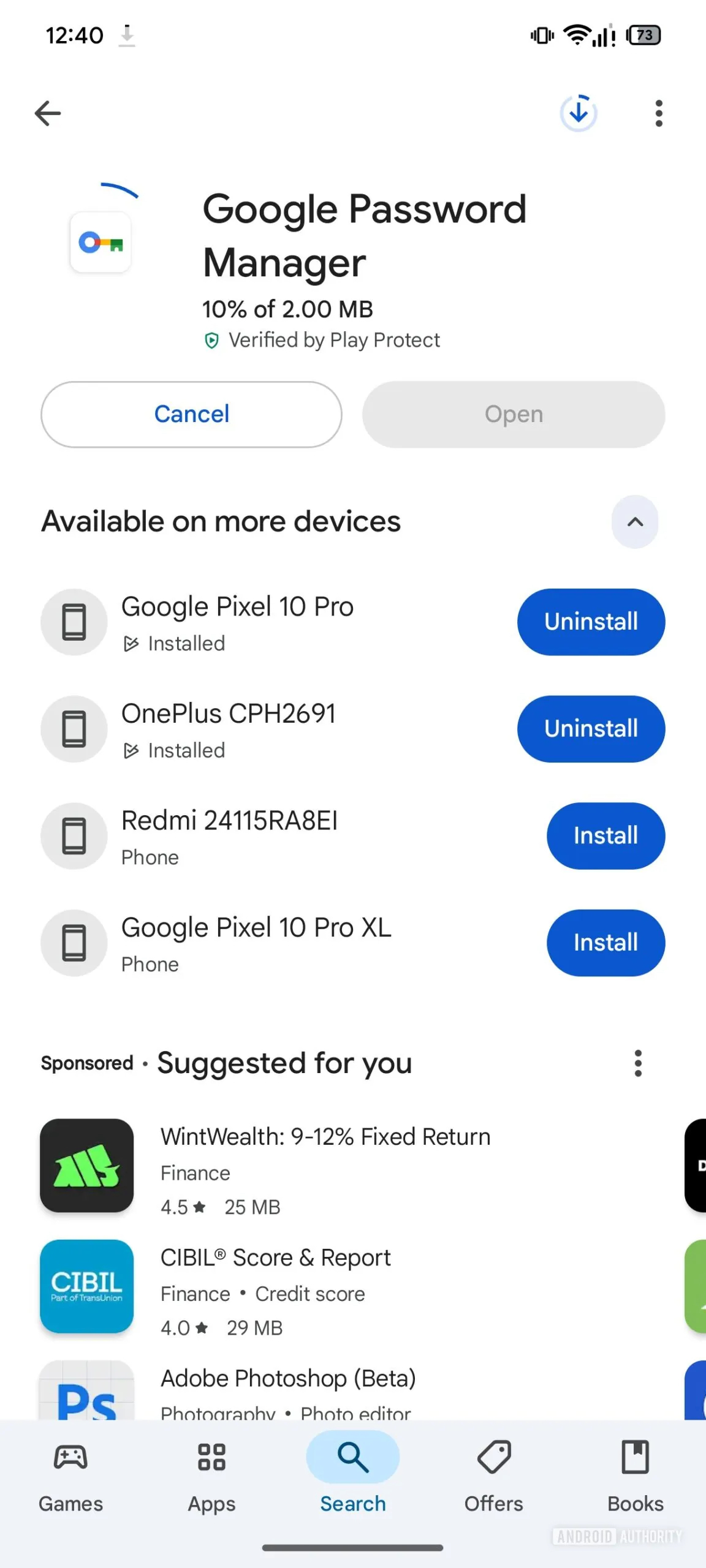Open the overflow menu at top right
The image size is (706, 1568).
(658, 113)
